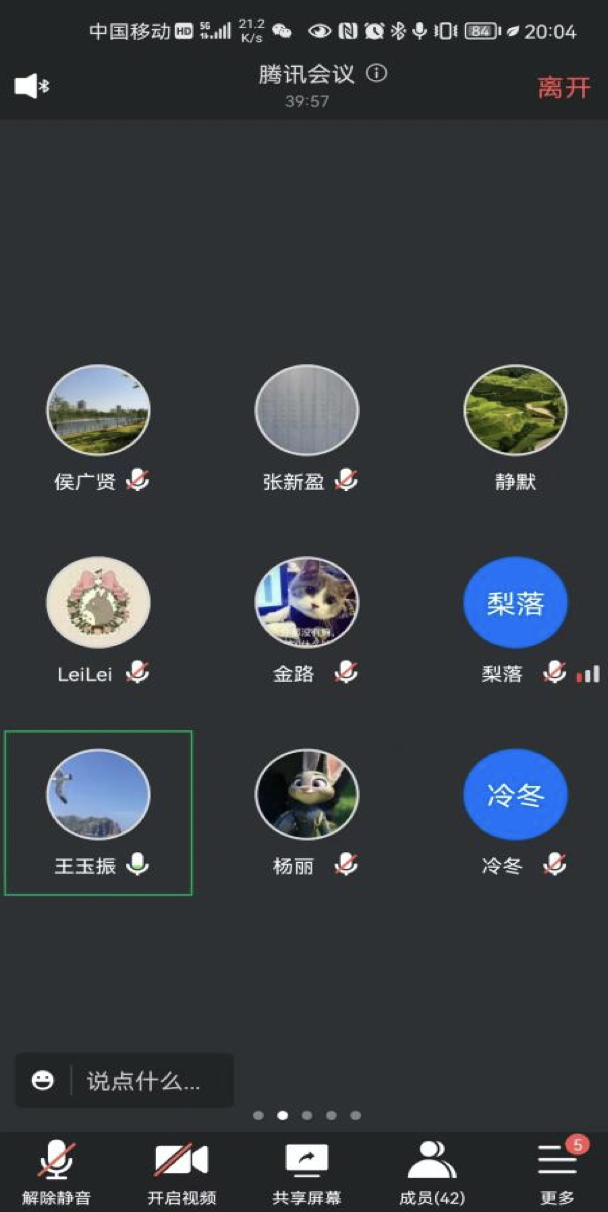Open the 更多 menu
Screen dimensions: 608x1212
pyautogui.click(x=558, y=1171)
